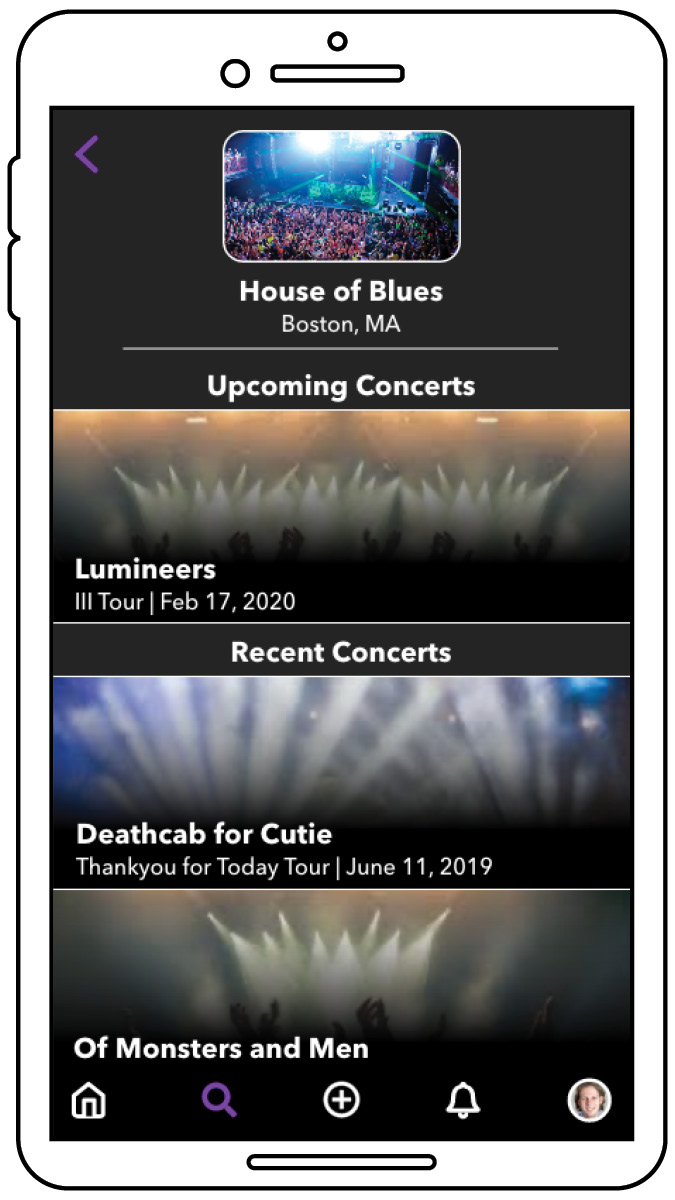Open the notifications bell

[463, 1101]
